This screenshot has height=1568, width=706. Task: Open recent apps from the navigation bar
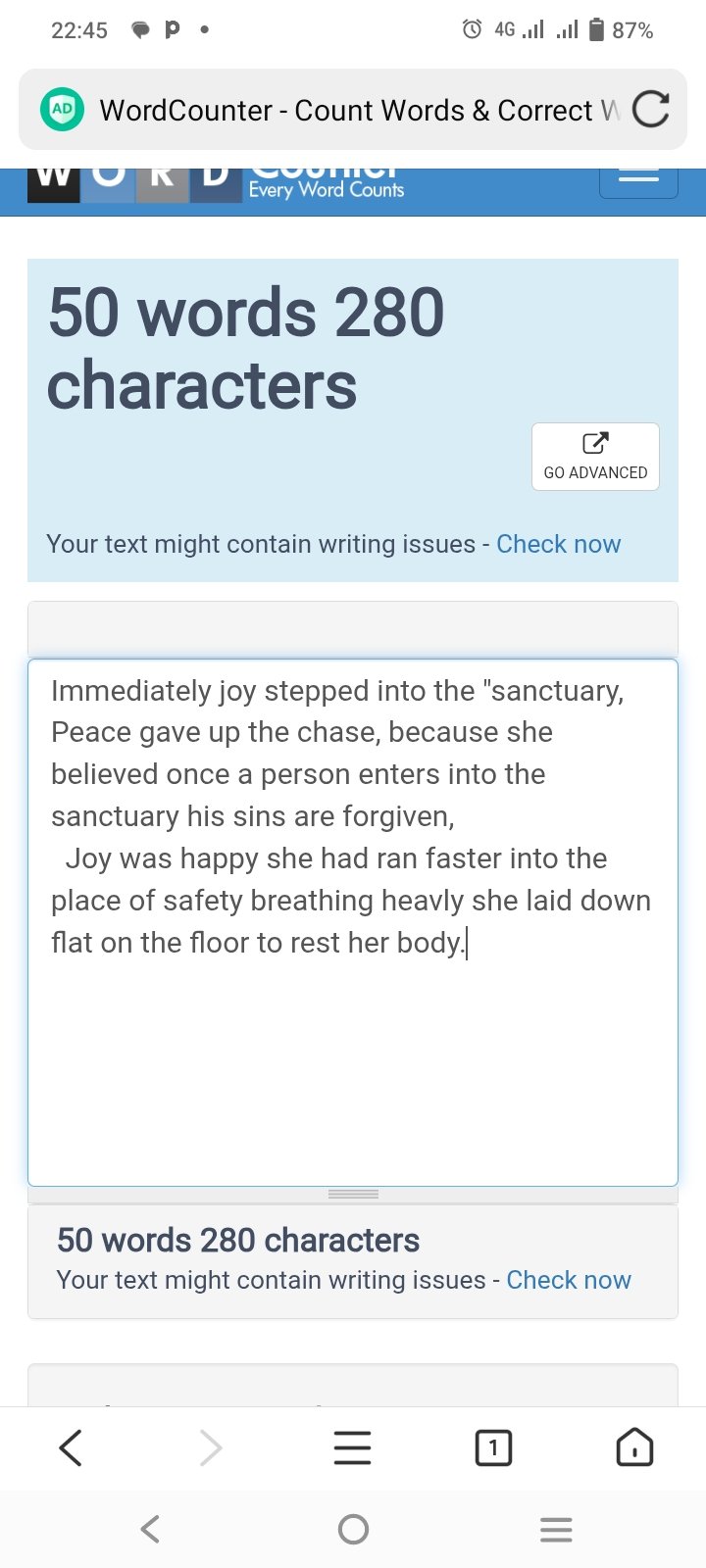point(556,1529)
